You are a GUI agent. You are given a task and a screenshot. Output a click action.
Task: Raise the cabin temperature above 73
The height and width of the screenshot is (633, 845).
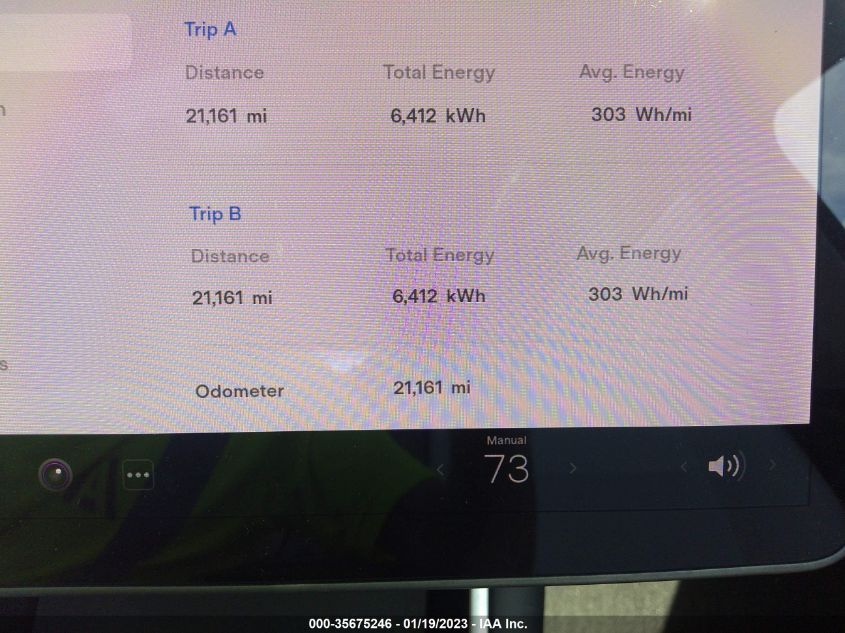pos(573,468)
